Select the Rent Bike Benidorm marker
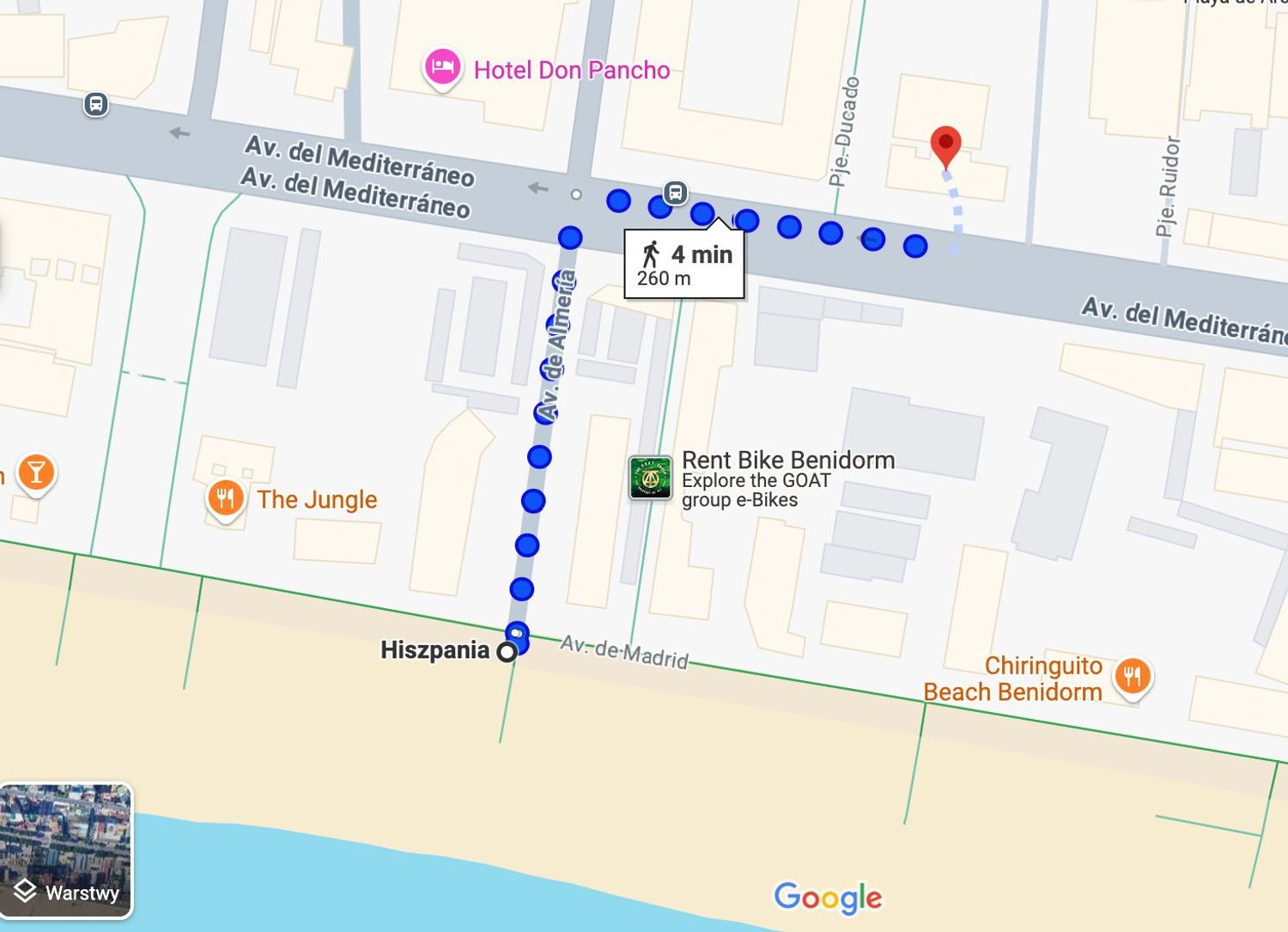The width and height of the screenshot is (1288, 932). pos(650,477)
